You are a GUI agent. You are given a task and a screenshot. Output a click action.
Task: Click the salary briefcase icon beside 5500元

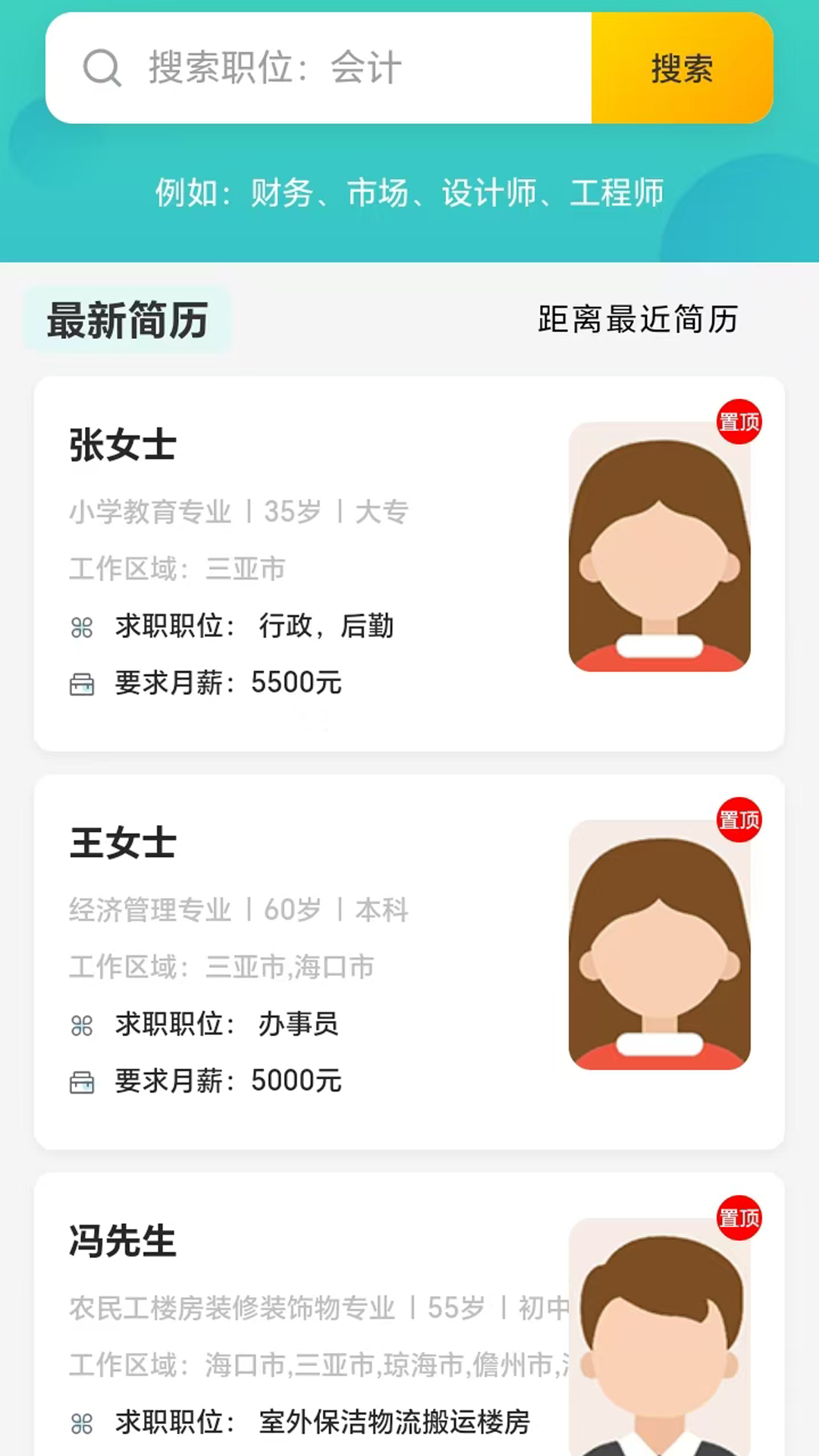81,682
